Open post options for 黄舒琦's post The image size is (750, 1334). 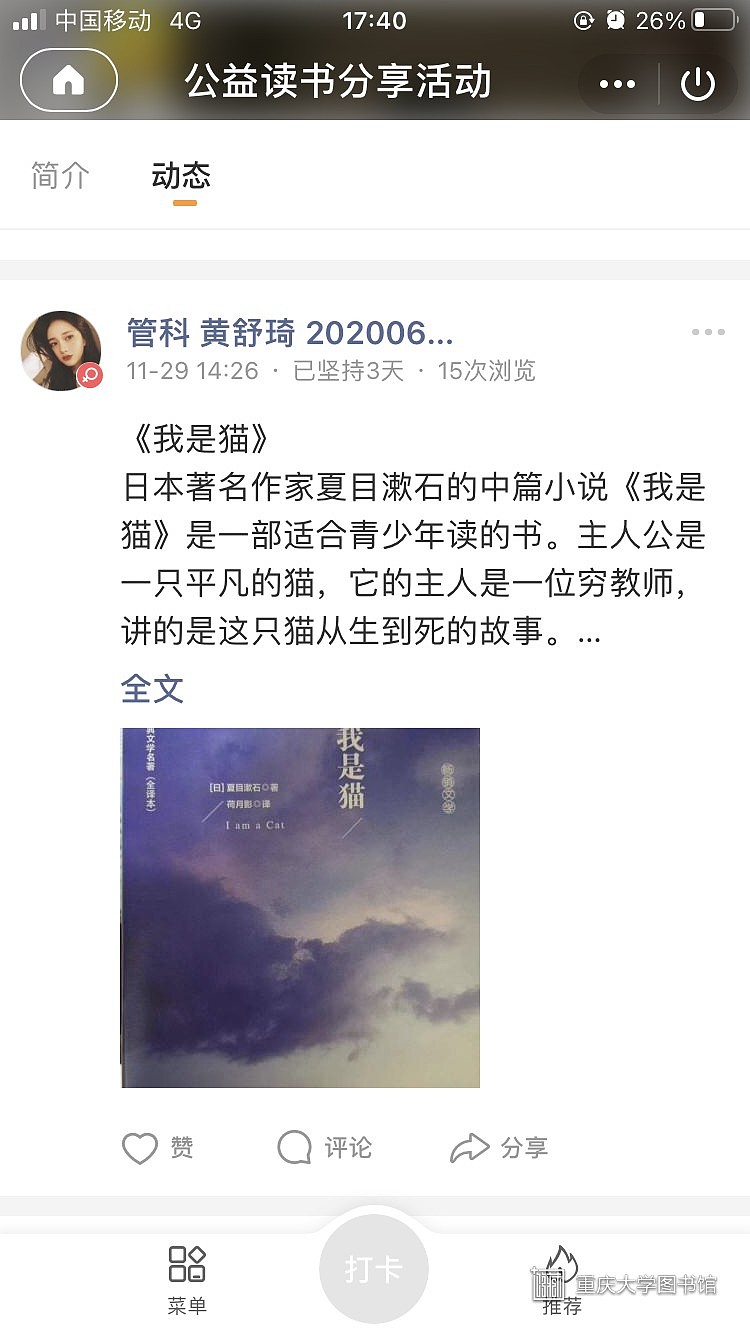tap(707, 332)
